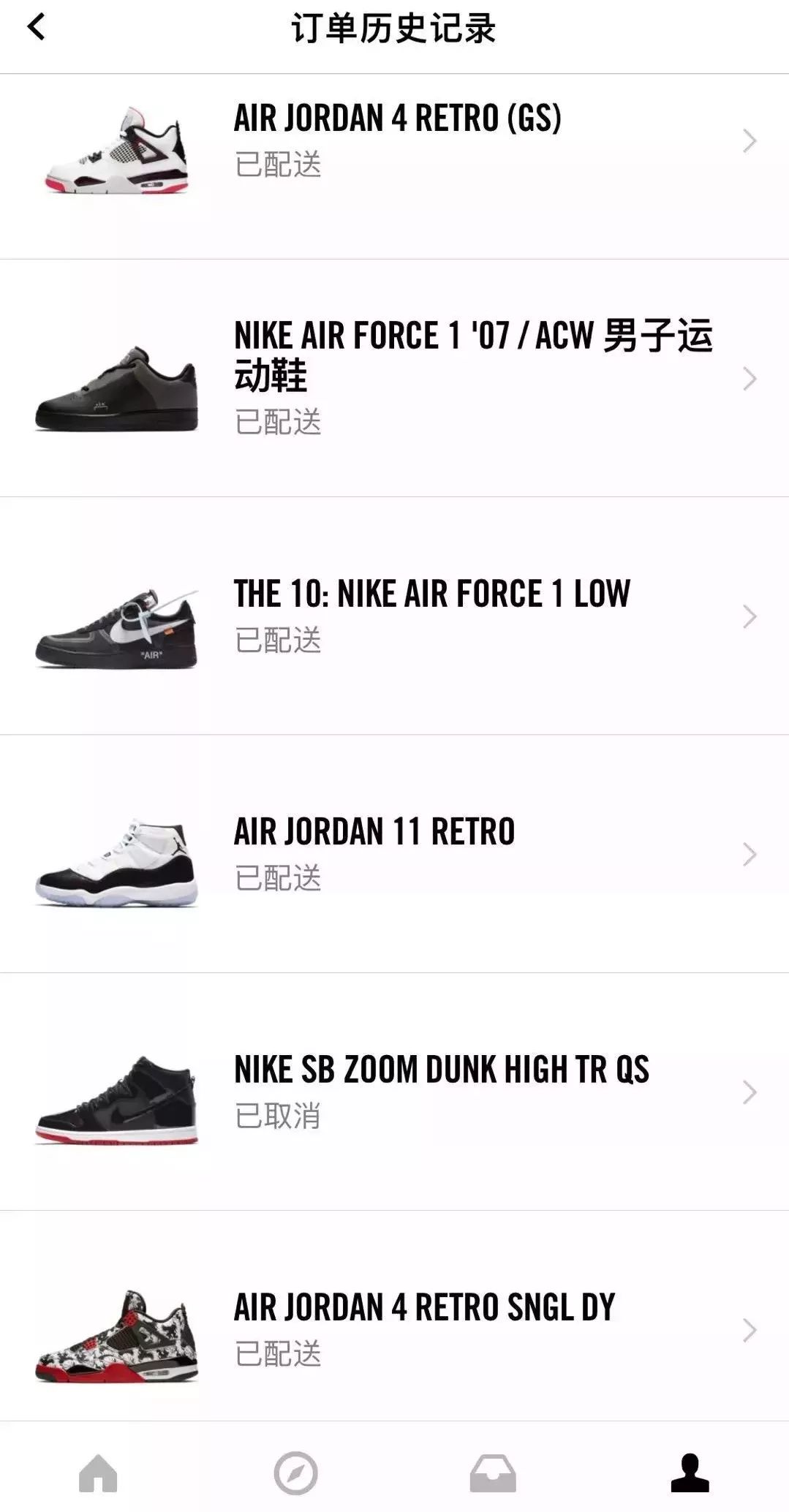The width and height of the screenshot is (789, 1512).
Task: Open the Air Jordan 4 Retro (GS) order
Action: (x=395, y=140)
